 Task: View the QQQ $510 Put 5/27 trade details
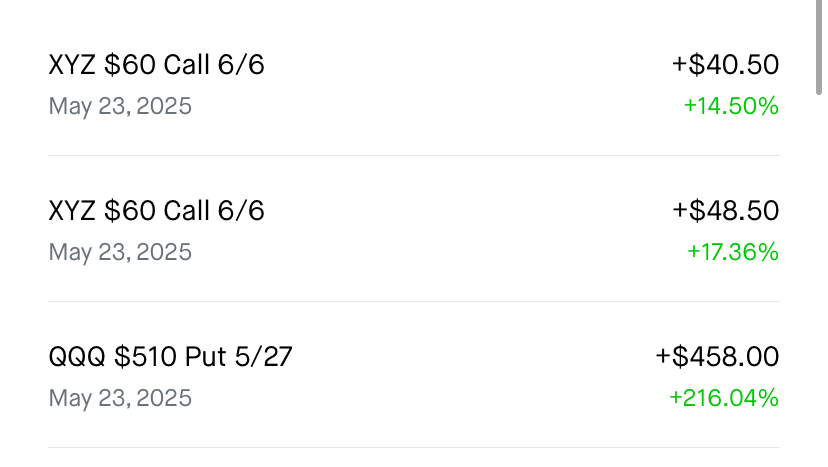click(413, 376)
